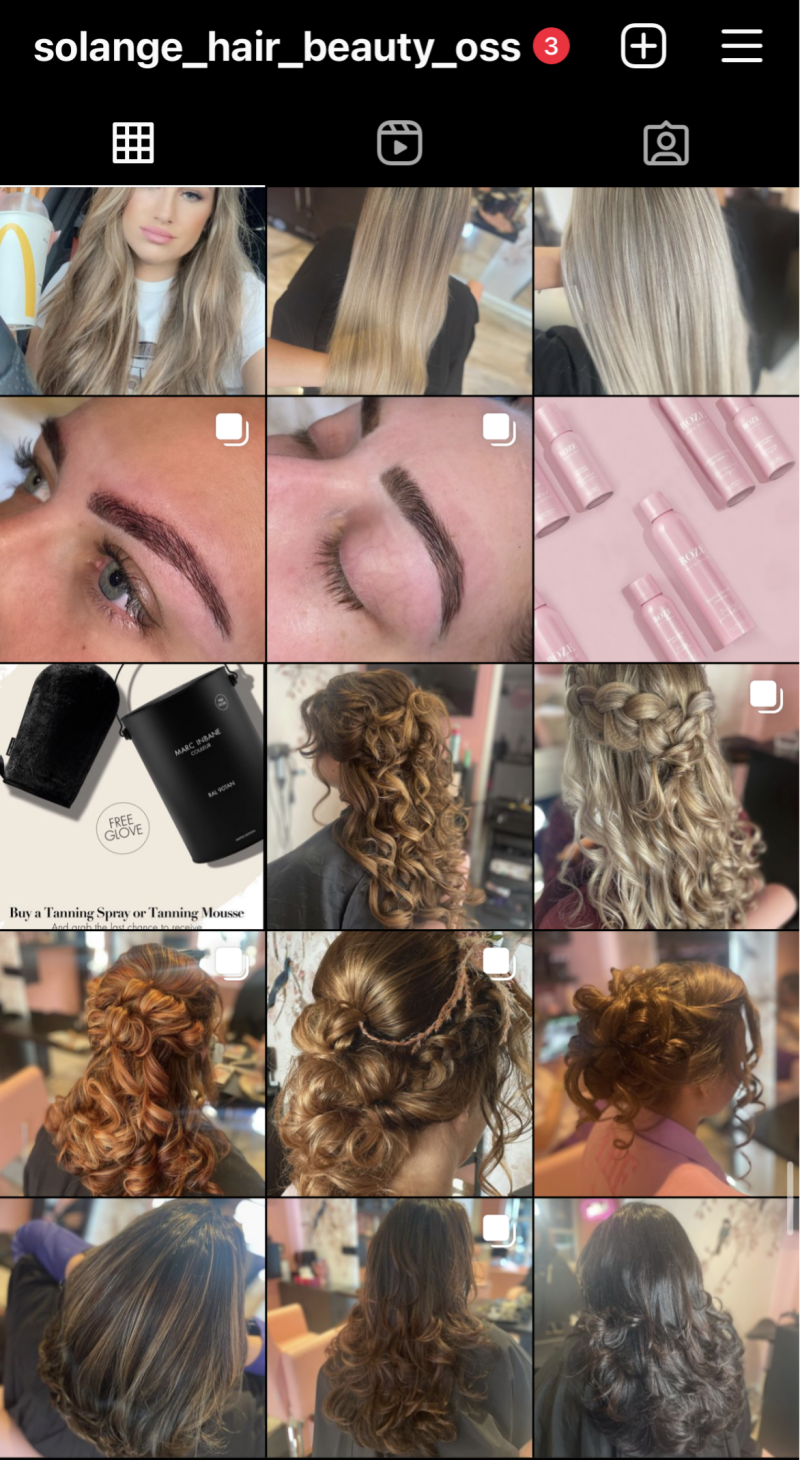The width and height of the screenshot is (800, 1460).
Task: Open the blonde braided half-up curls post
Action: (667, 796)
